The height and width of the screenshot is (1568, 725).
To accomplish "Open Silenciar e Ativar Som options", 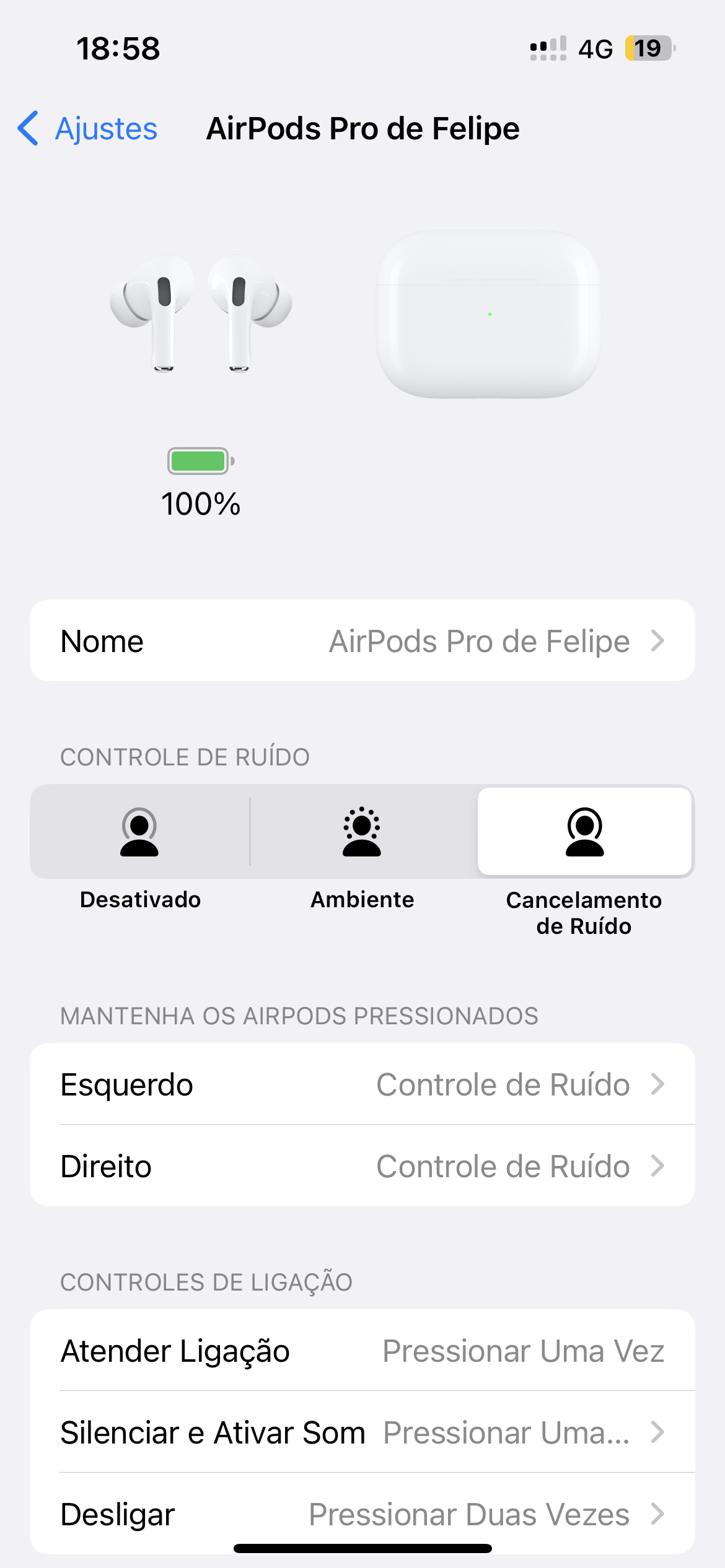I will 362,1432.
